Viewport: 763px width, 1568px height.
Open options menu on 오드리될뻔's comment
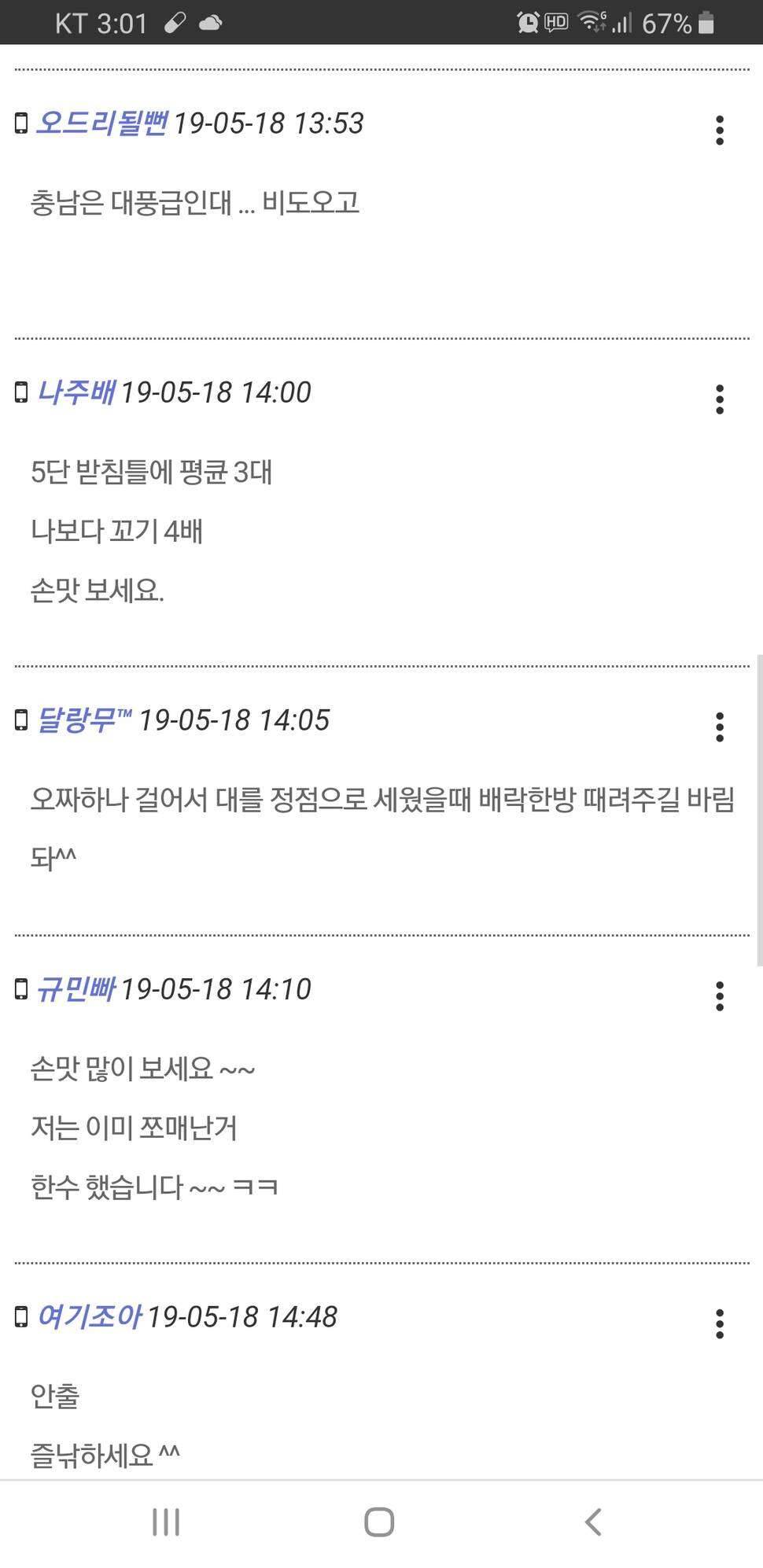(x=719, y=130)
